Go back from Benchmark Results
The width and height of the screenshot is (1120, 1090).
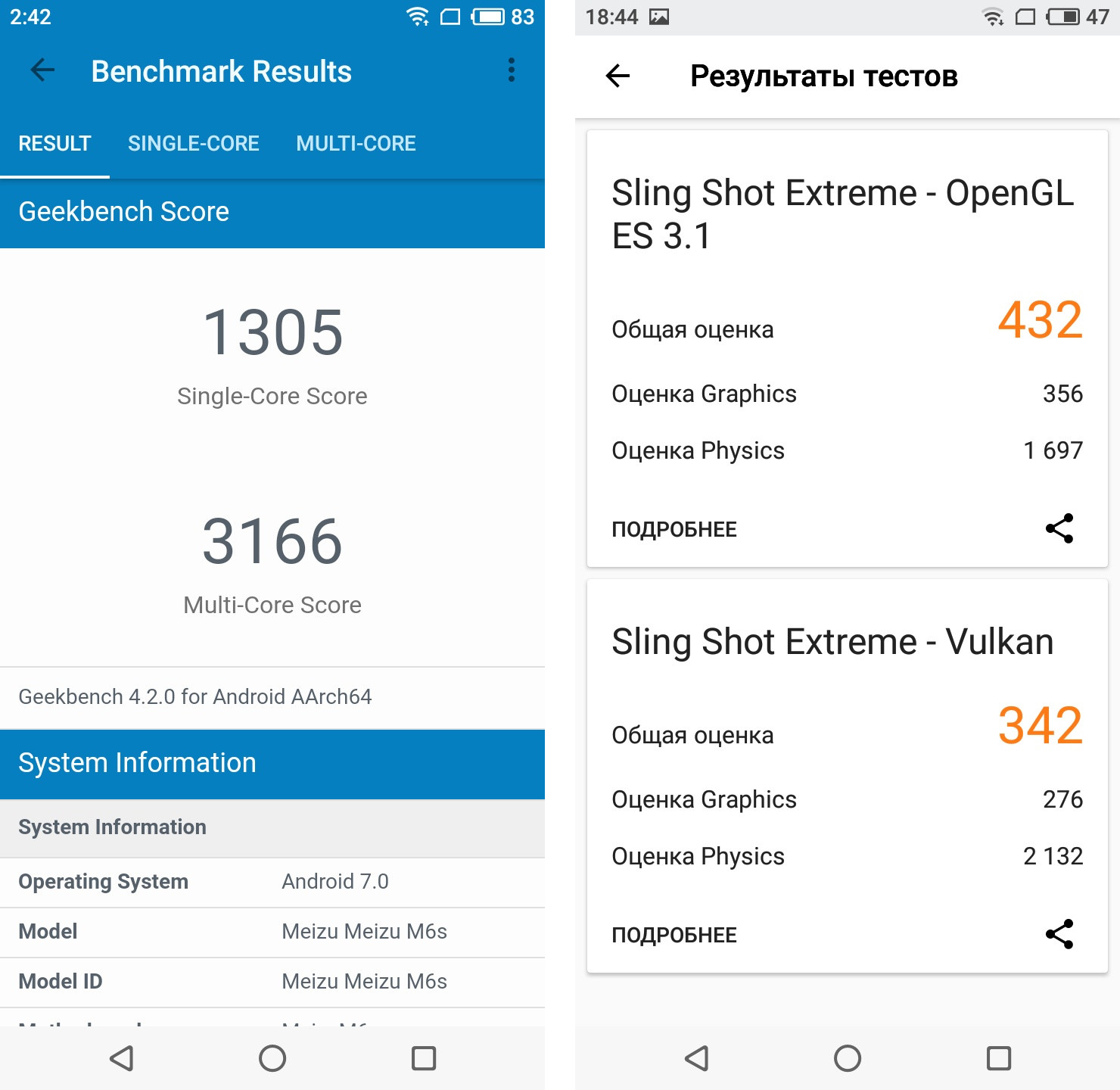click(x=42, y=70)
